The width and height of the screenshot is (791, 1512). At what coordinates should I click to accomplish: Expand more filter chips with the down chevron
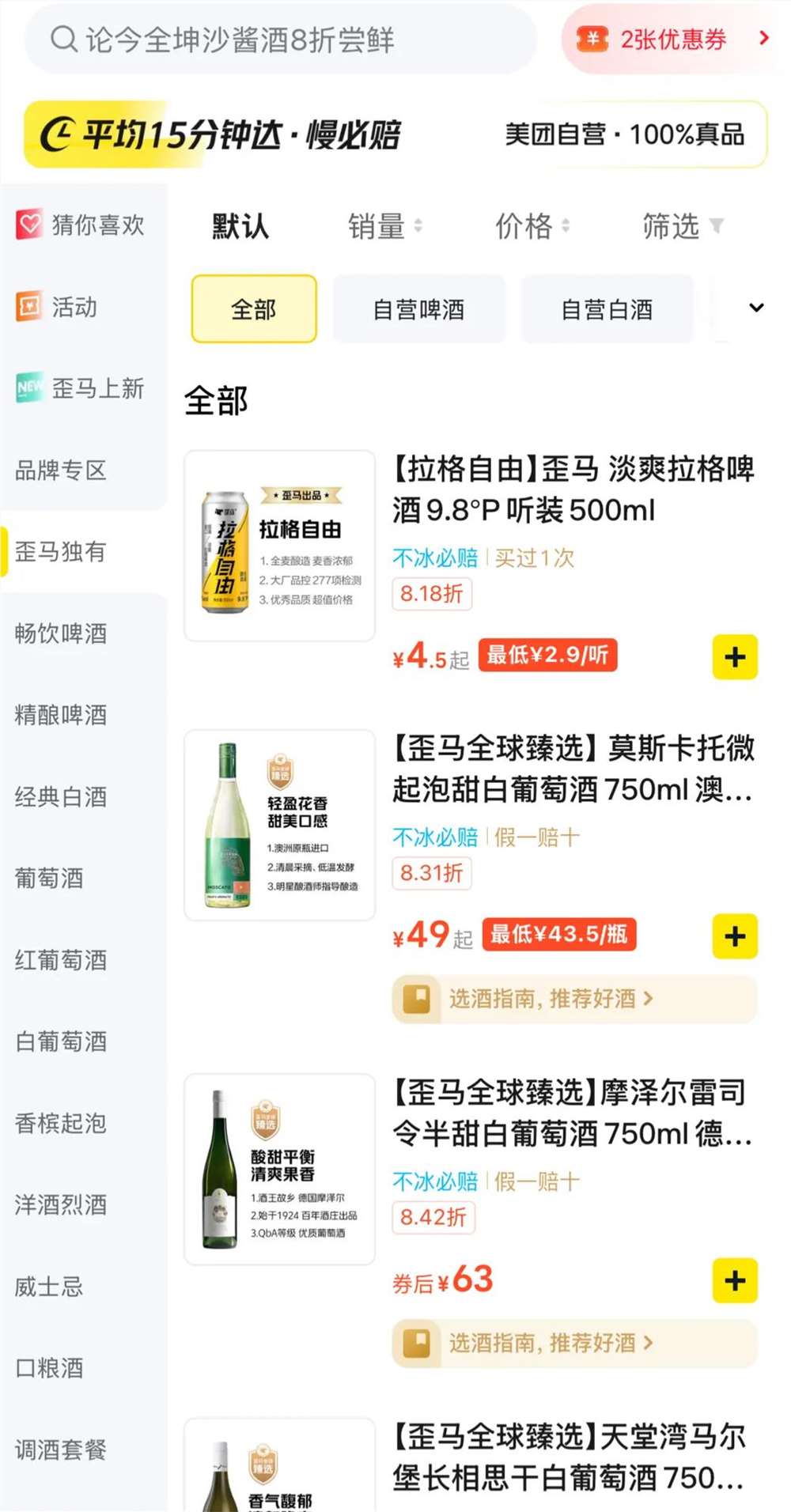point(756,308)
